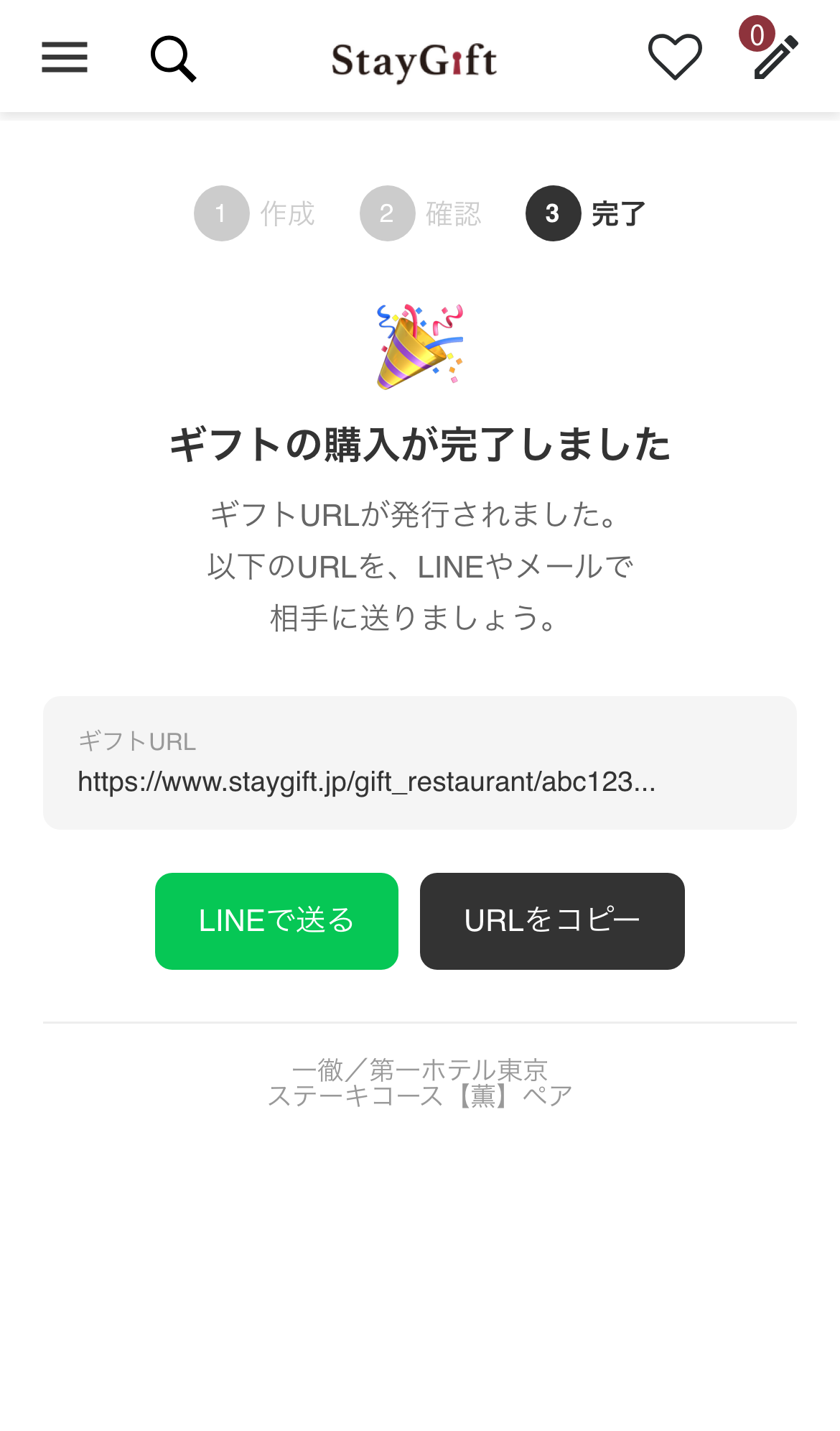This screenshot has width=840, height=1431.
Task: Open the gift link 一徹／第一ホテル東京
Action: [420, 1070]
